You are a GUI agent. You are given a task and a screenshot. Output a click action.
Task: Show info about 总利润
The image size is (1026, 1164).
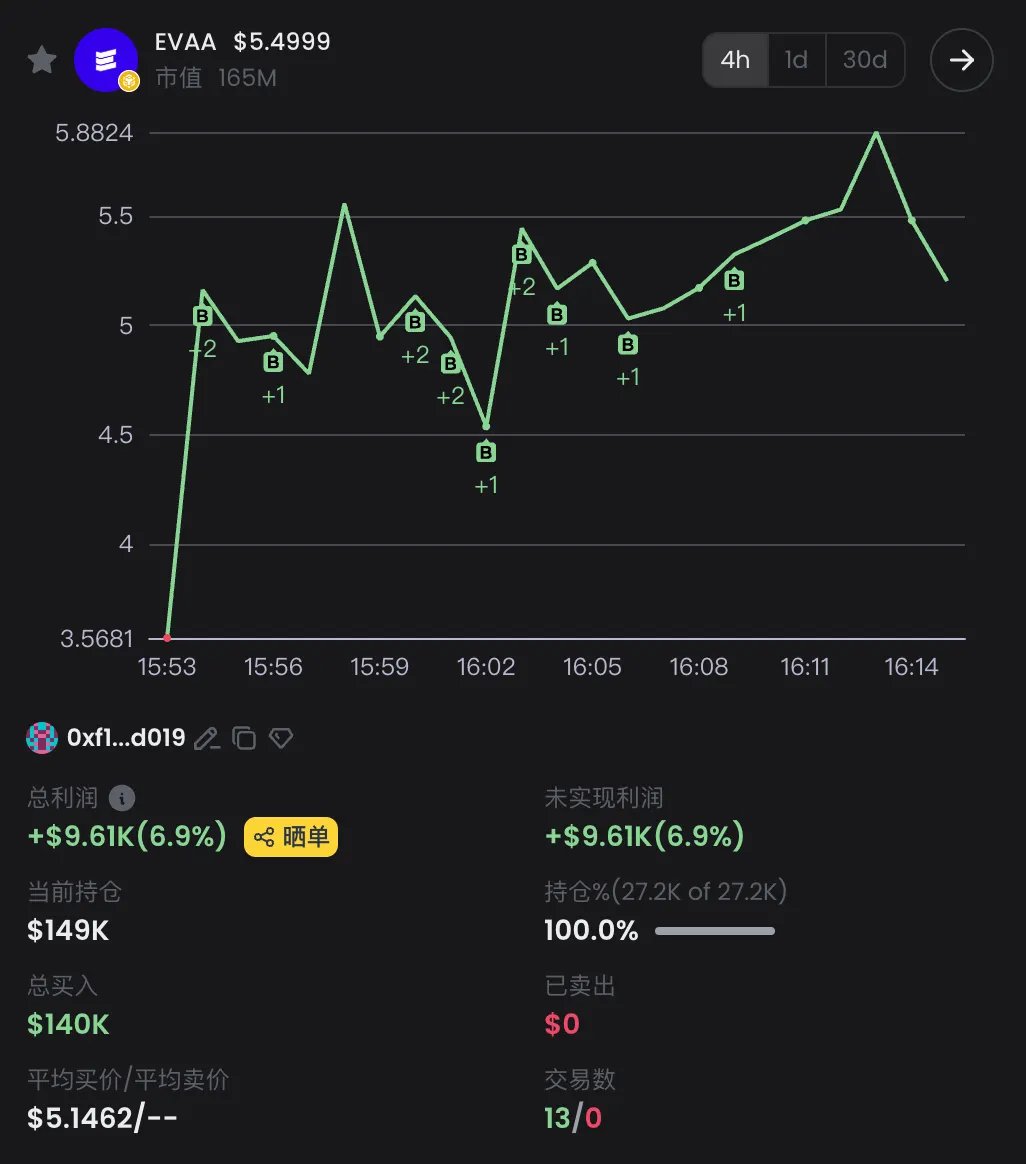[121, 798]
